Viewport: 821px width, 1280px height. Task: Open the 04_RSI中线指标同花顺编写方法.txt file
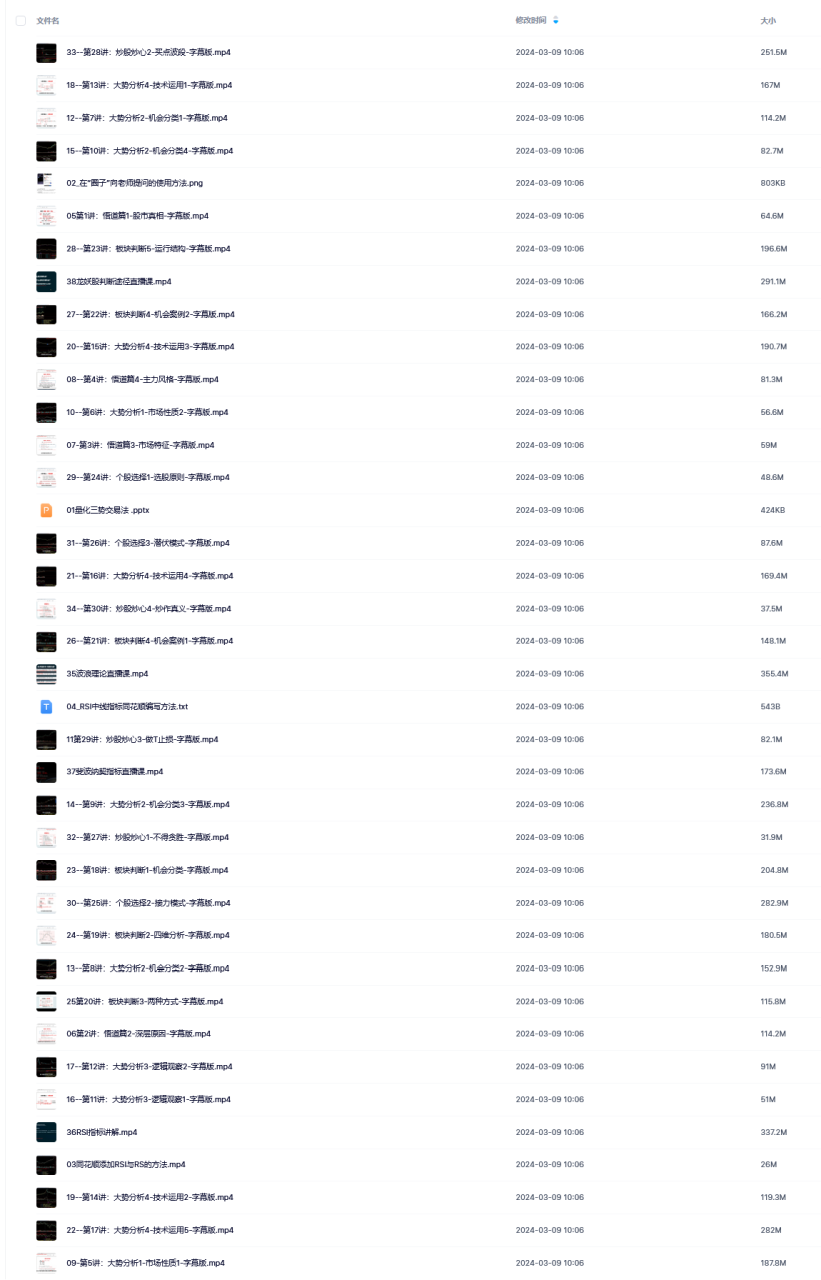(127, 706)
